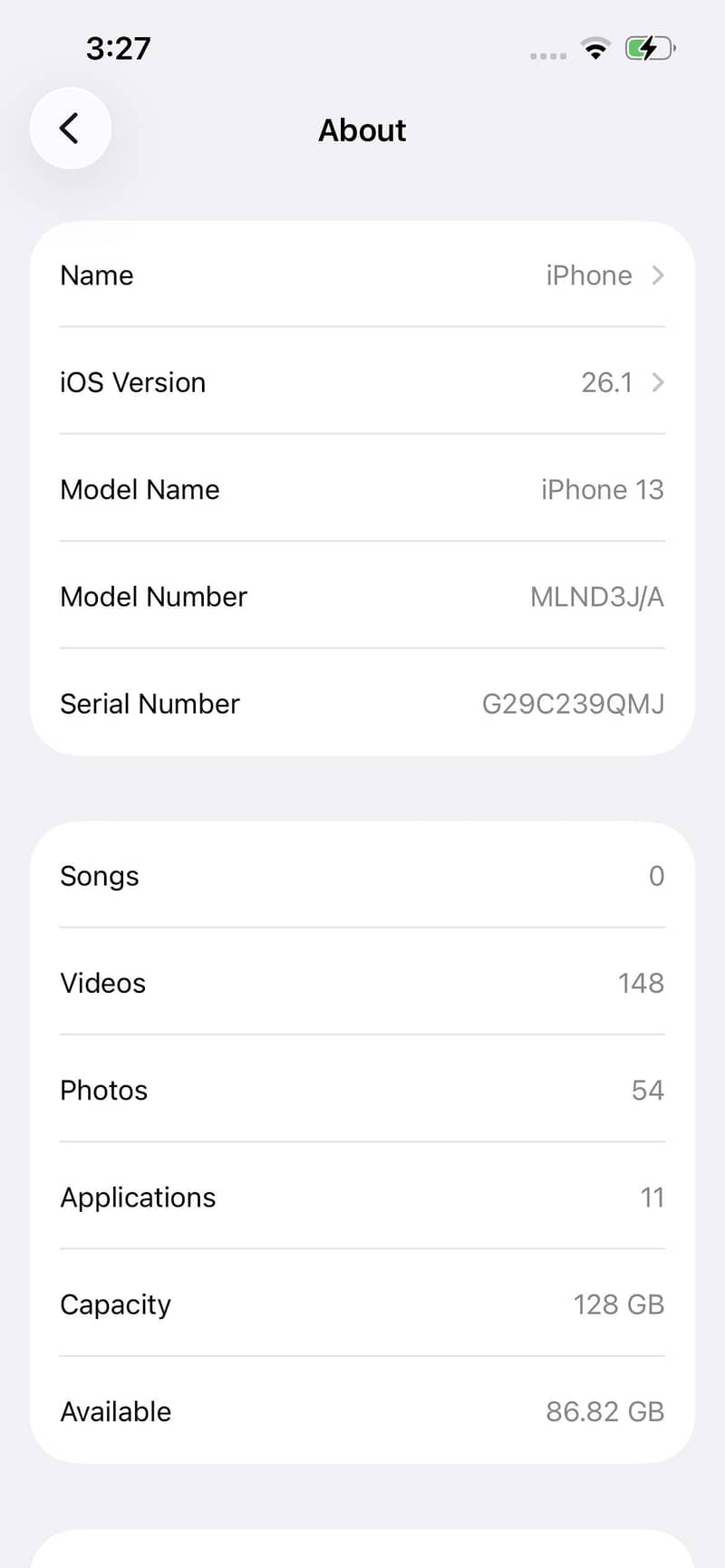
Task: Tap the clock showing 3:27
Action: pos(118,50)
